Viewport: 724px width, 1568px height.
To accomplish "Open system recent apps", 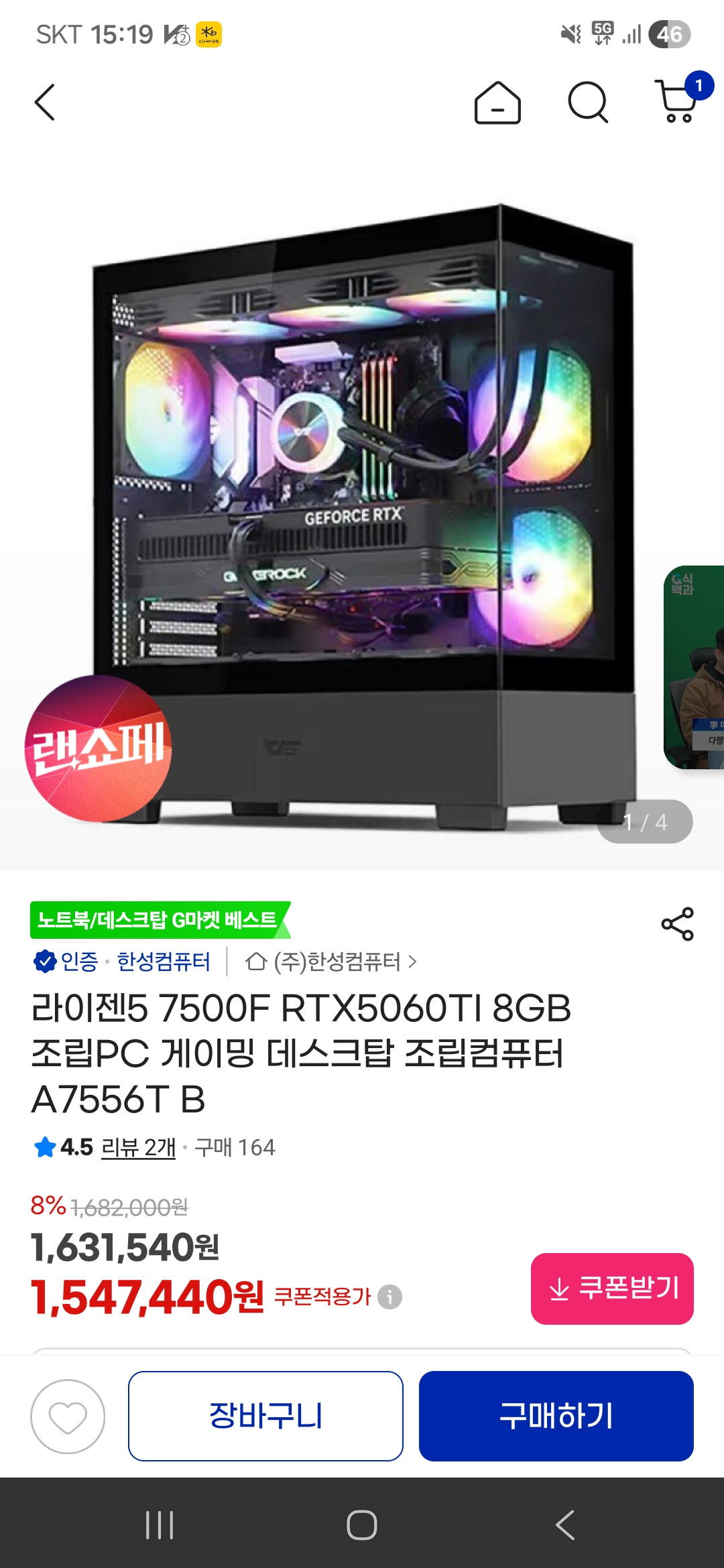I will tap(160, 1525).
